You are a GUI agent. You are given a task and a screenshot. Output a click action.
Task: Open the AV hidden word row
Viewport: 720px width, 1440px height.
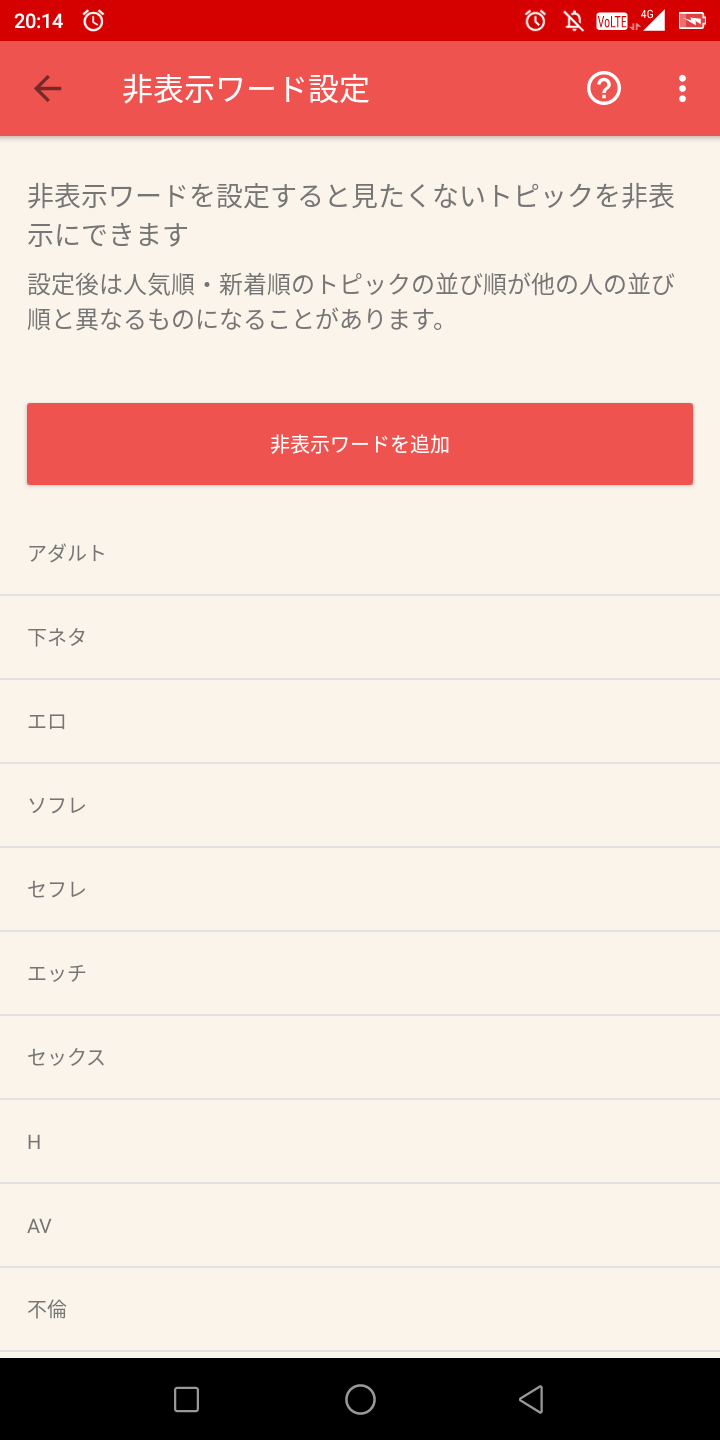tap(360, 1225)
